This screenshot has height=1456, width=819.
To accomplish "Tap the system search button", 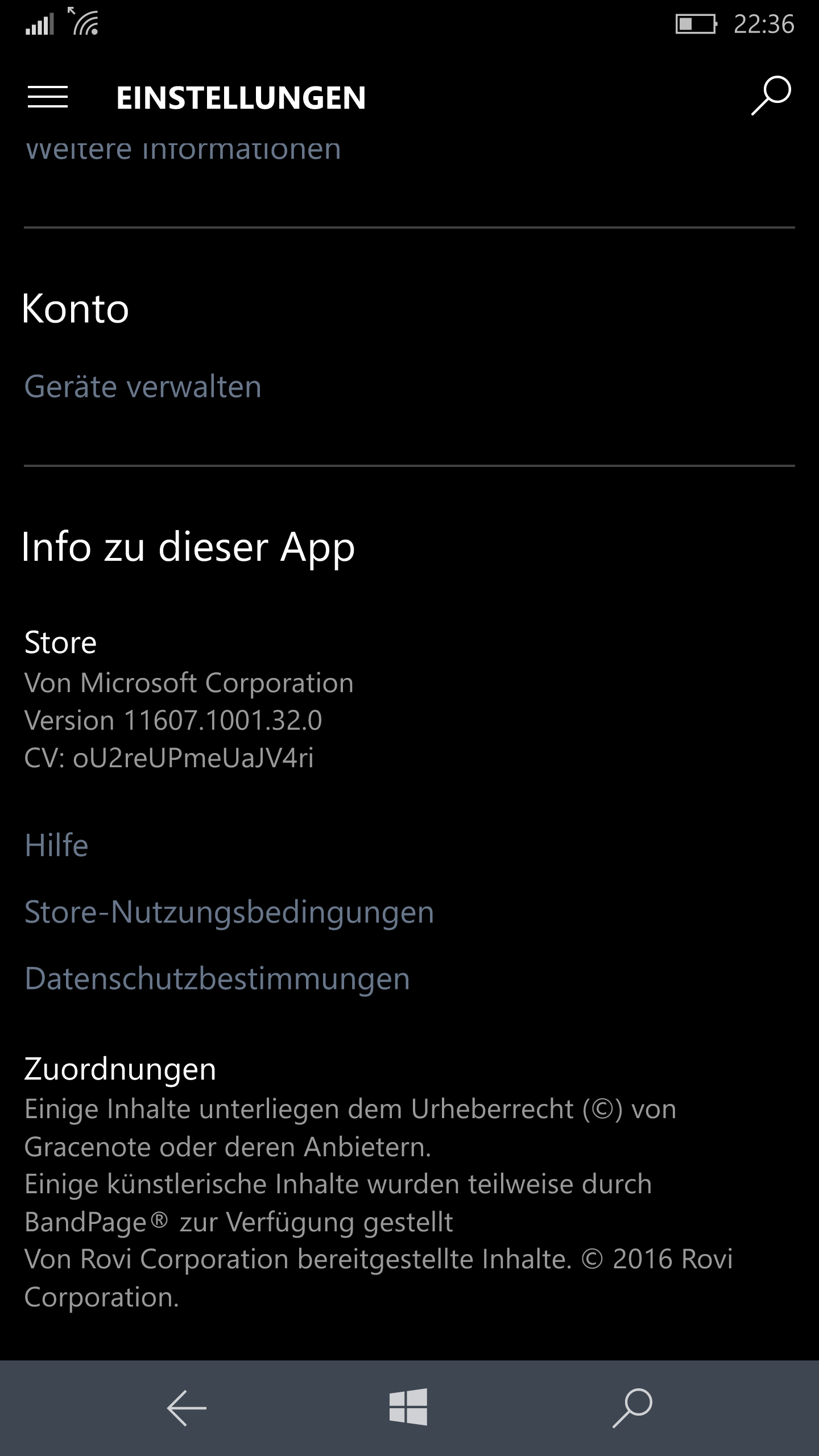I will (x=632, y=1408).
